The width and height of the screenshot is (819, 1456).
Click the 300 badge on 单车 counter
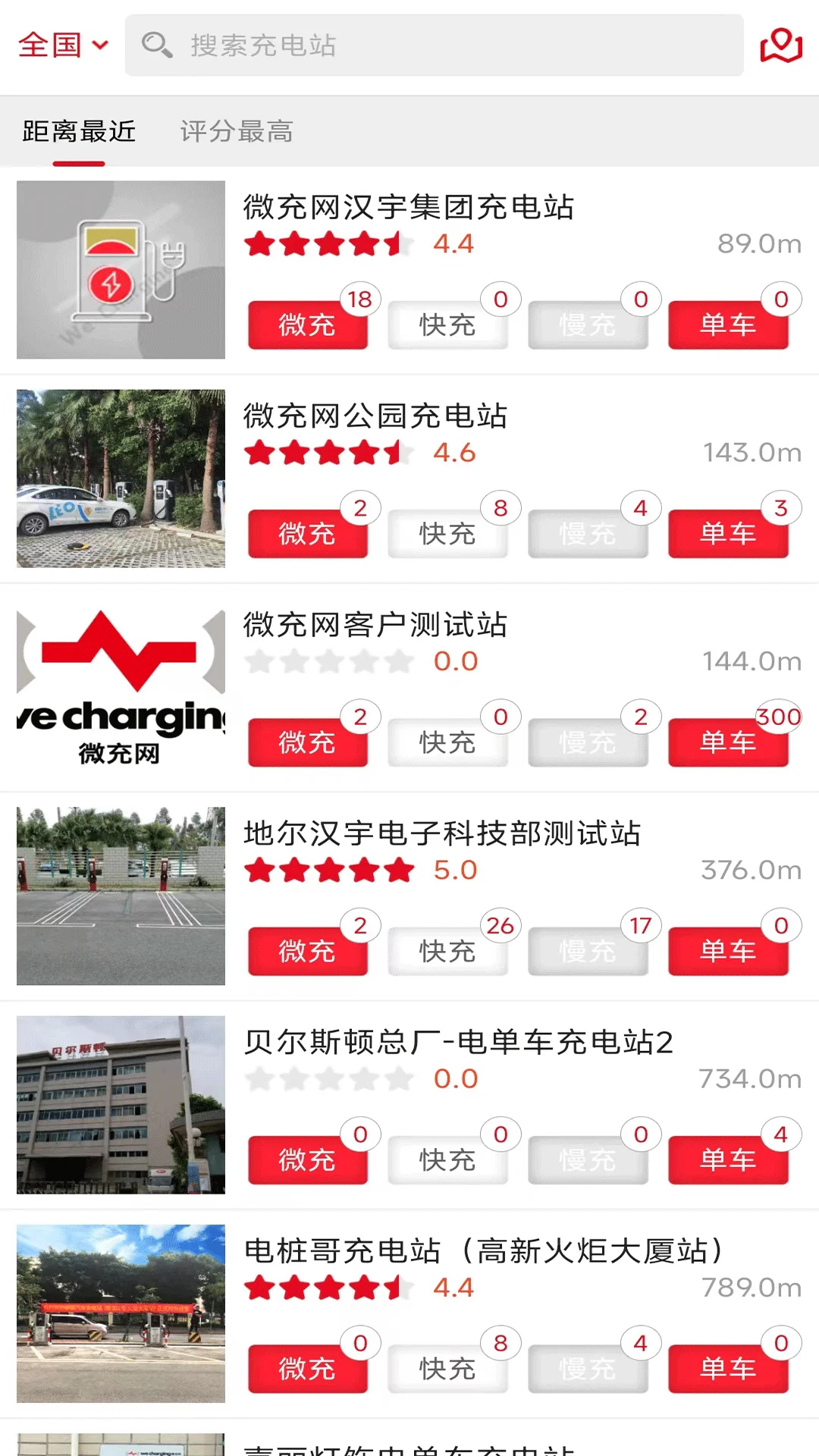[777, 717]
